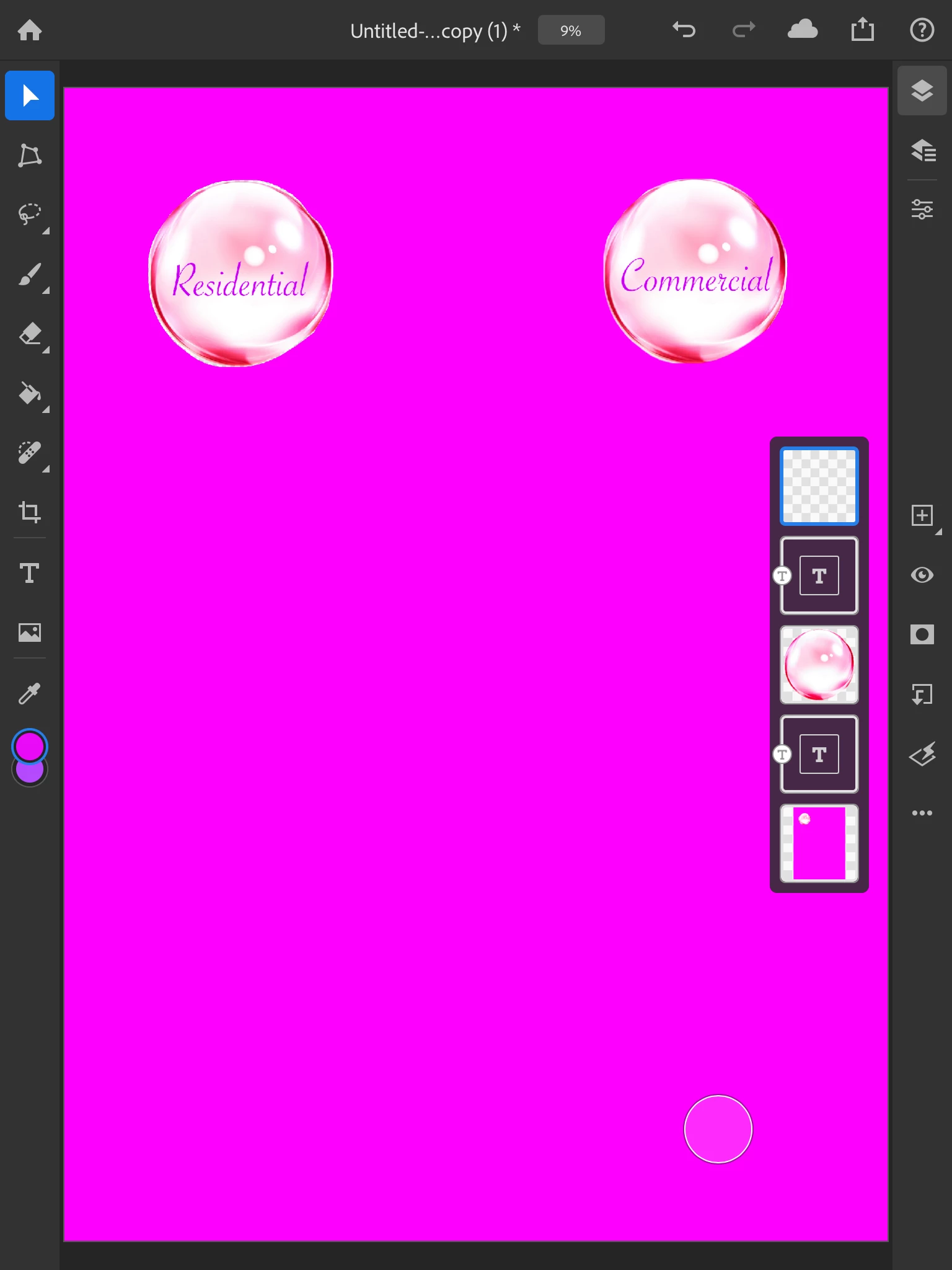
Task: Open cloud document status
Action: tap(802, 30)
